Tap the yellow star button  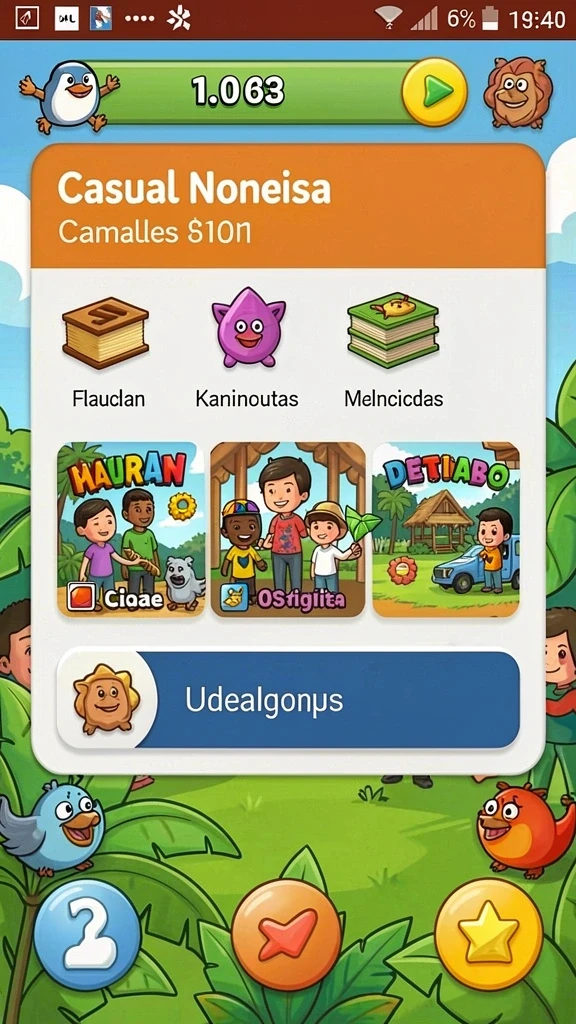coord(488,934)
